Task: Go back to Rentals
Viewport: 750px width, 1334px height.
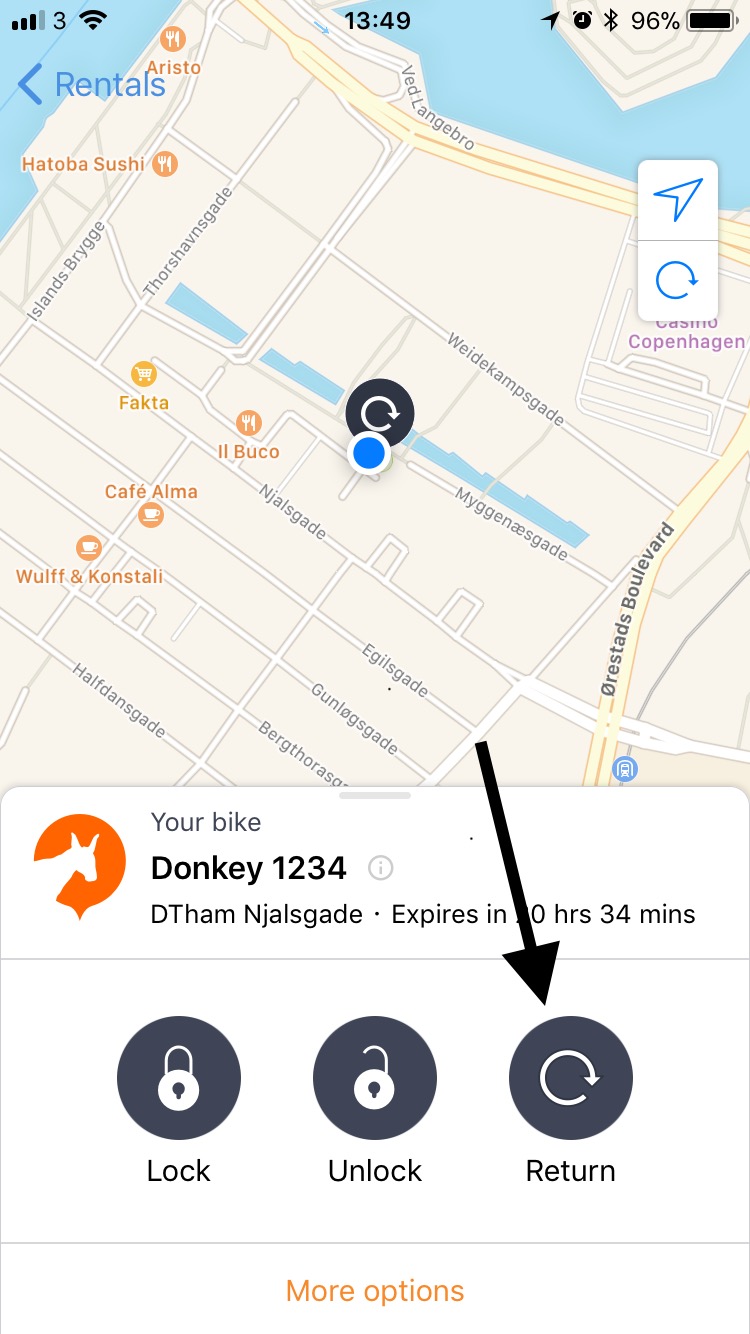Action: (x=92, y=85)
